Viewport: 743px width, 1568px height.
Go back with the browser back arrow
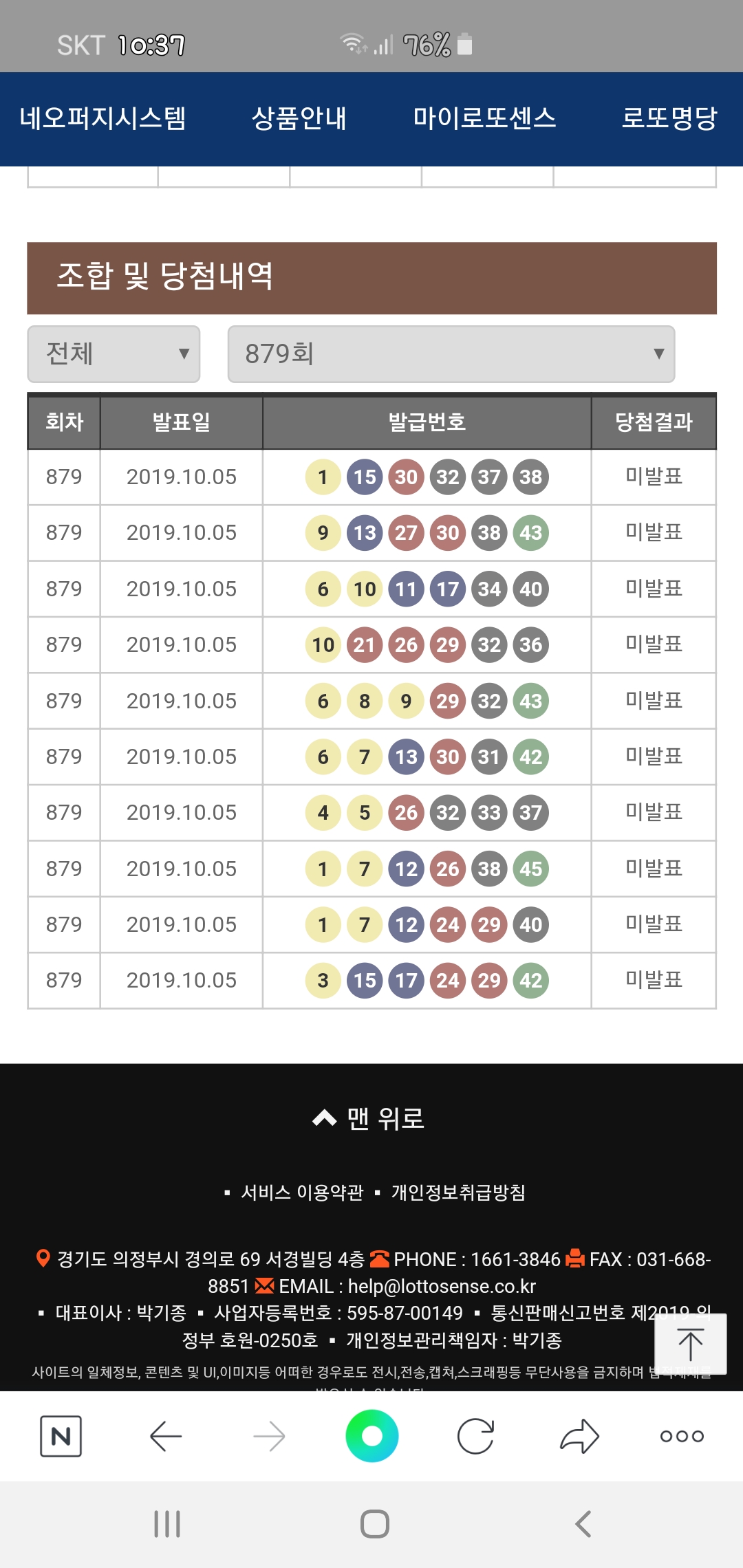[x=165, y=1436]
